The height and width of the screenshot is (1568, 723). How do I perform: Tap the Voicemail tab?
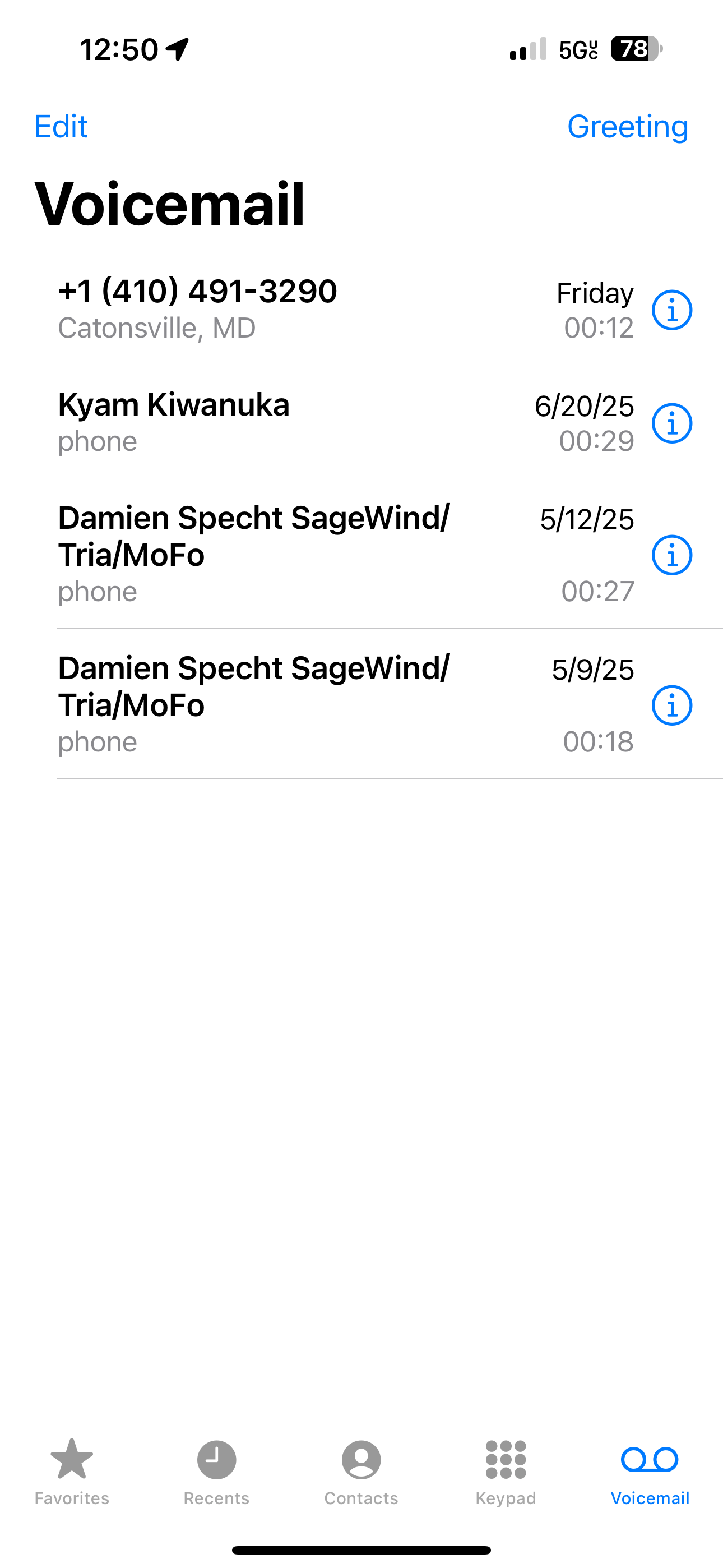[650, 1472]
